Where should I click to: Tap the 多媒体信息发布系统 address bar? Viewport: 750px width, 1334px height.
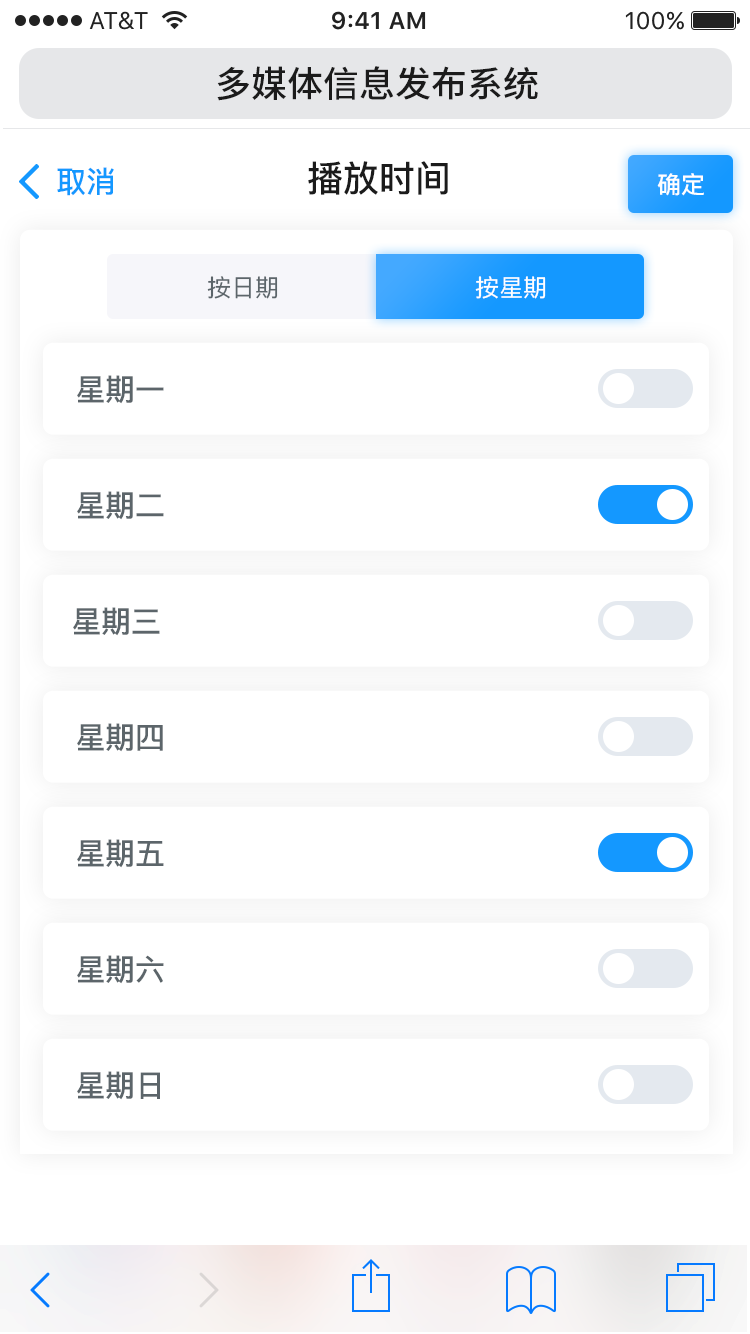(375, 84)
